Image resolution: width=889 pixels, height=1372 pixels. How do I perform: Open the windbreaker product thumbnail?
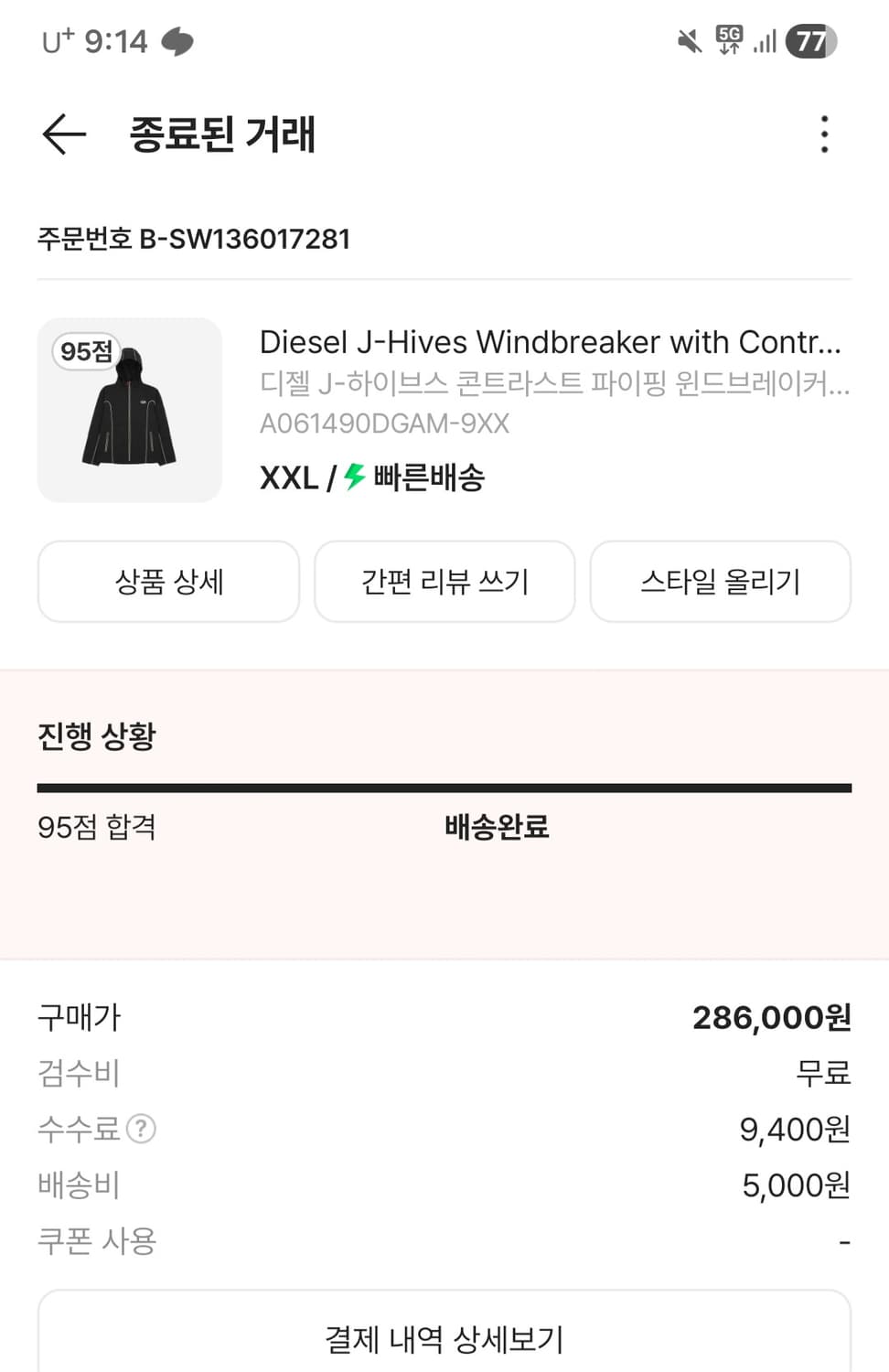129,410
